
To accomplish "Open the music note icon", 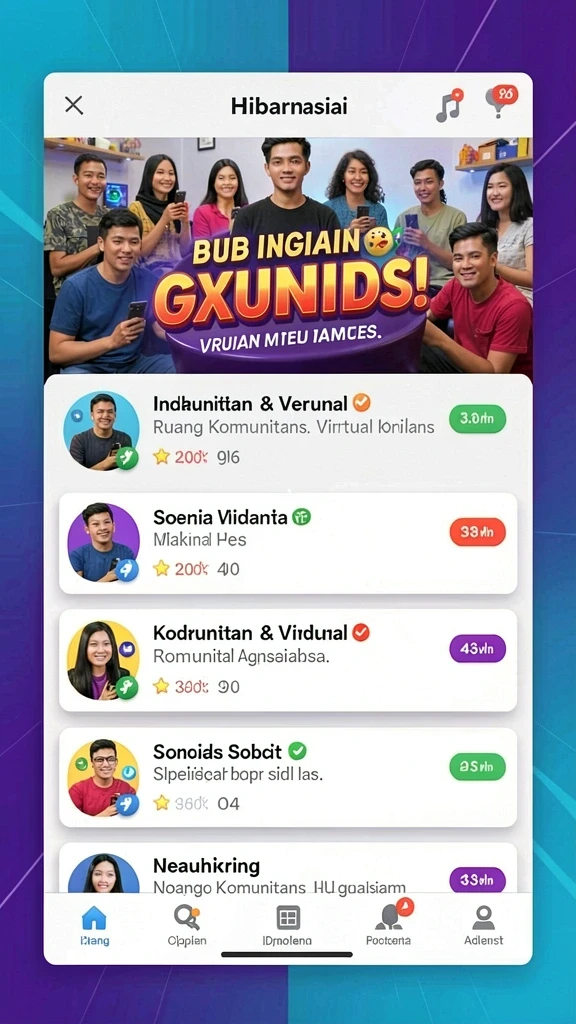I will click(x=449, y=105).
